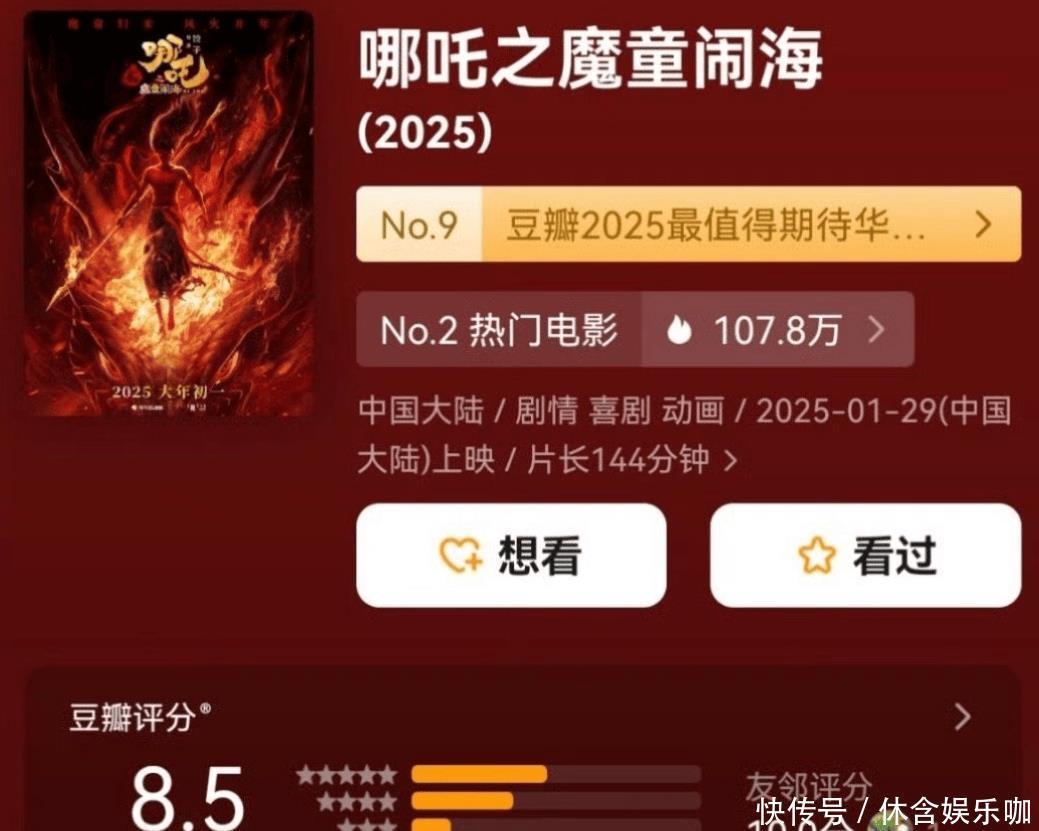The width and height of the screenshot is (1039, 831).
Task: Mark movie as 看过
Action: pyautogui.click(x=865, y=555)
